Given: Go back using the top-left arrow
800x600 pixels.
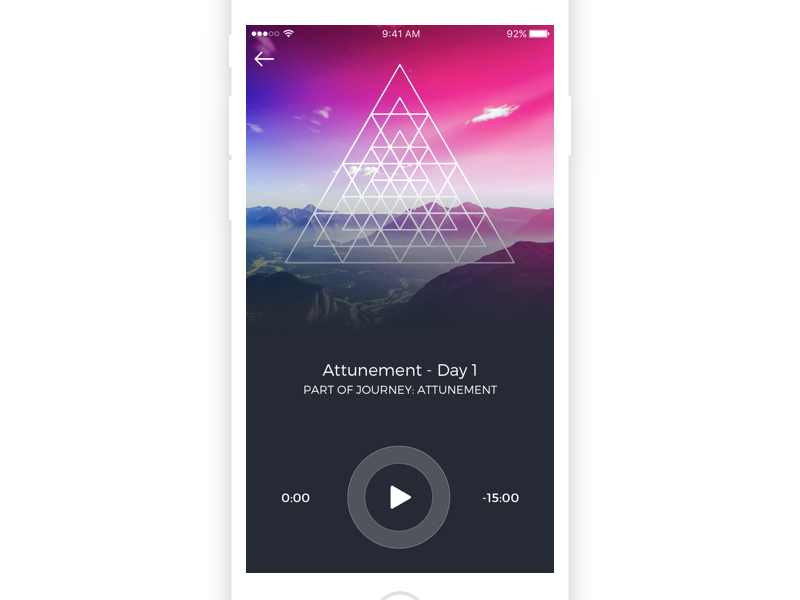Looking at the screenshot, I should (264, 59).
